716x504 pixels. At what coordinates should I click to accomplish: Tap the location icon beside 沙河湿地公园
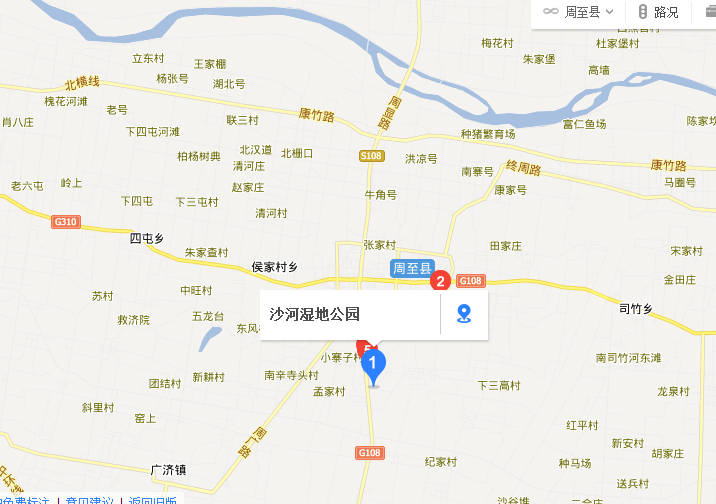point(464,314)
